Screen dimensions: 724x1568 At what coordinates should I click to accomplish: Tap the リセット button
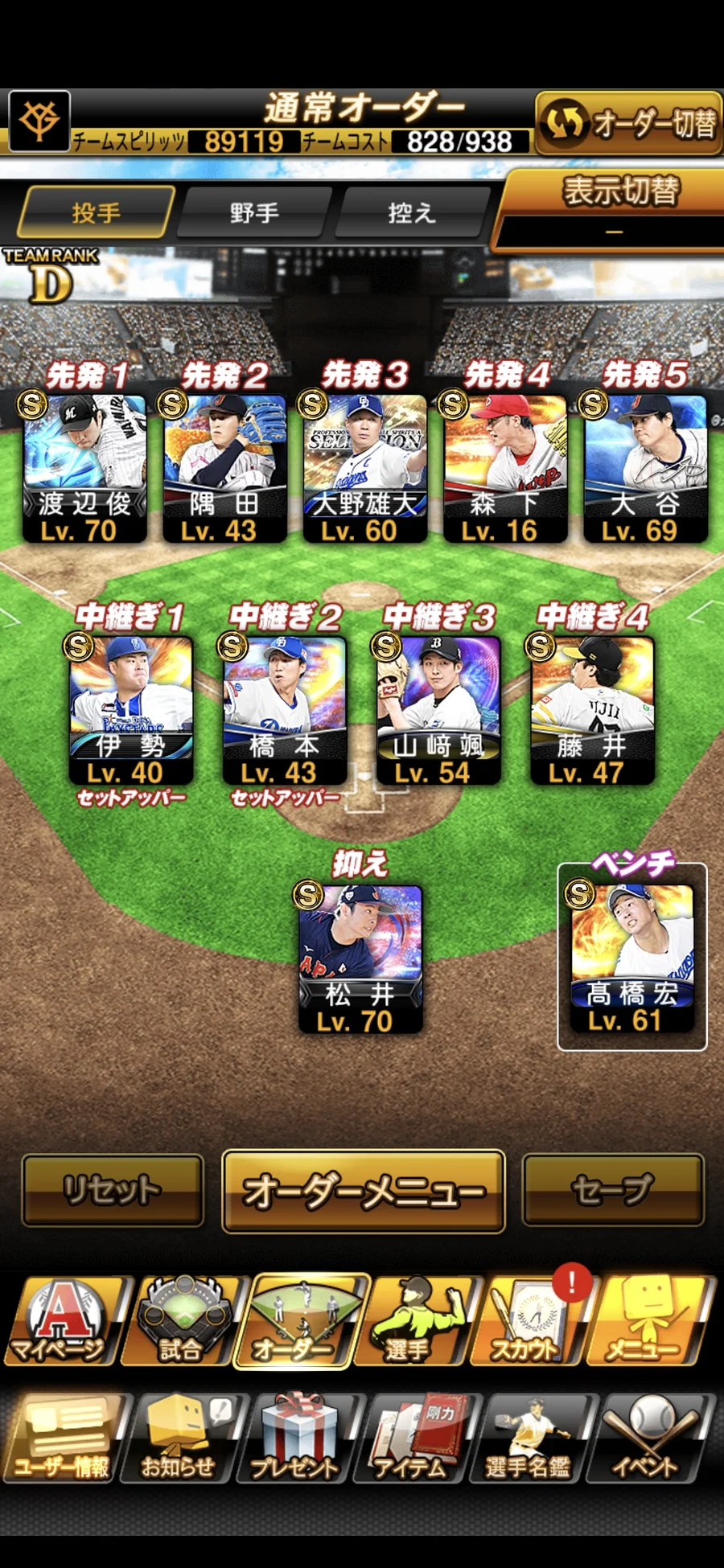[113, 1190]
